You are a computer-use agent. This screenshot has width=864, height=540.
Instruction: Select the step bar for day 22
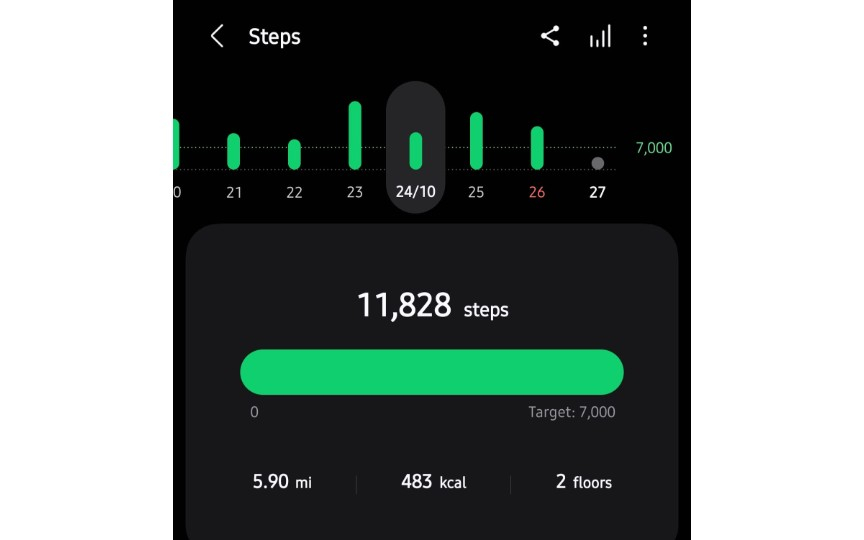tap(294, 154)
